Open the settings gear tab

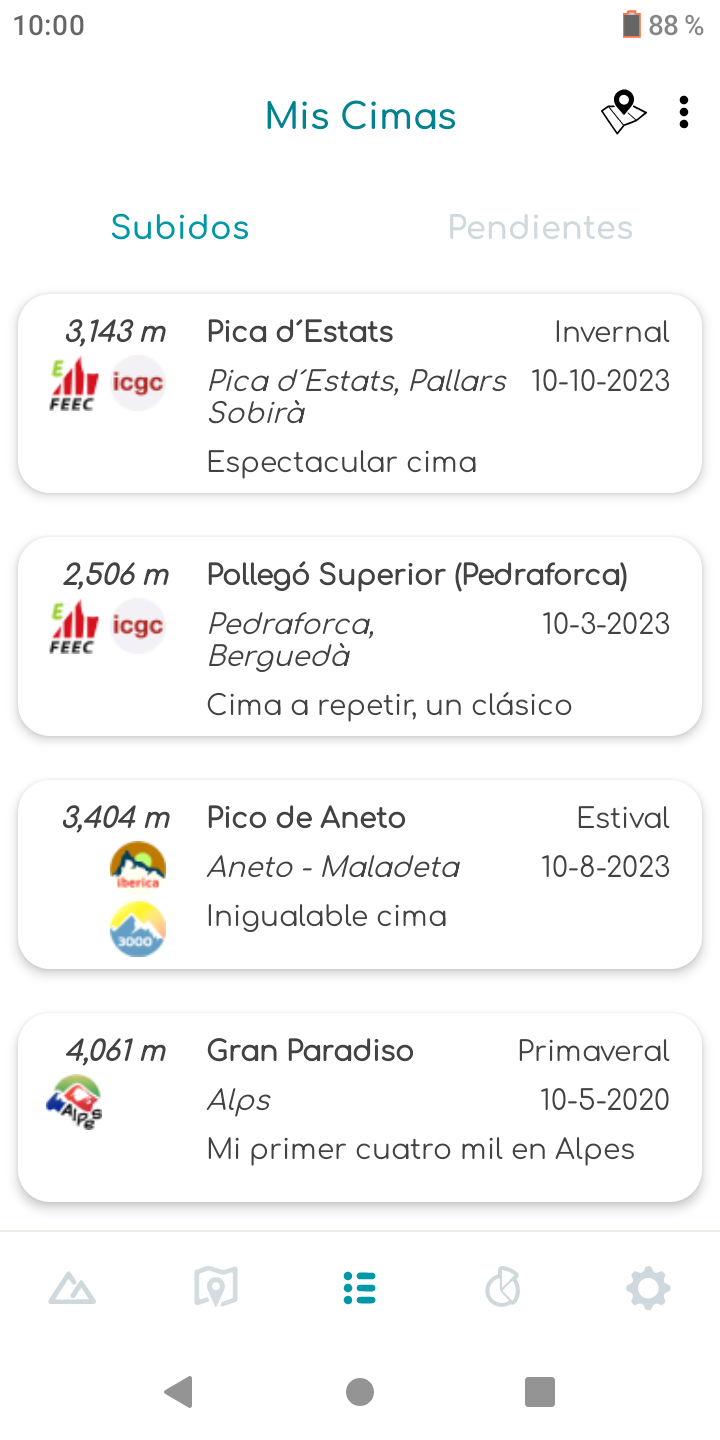[x=647, y=1288]
